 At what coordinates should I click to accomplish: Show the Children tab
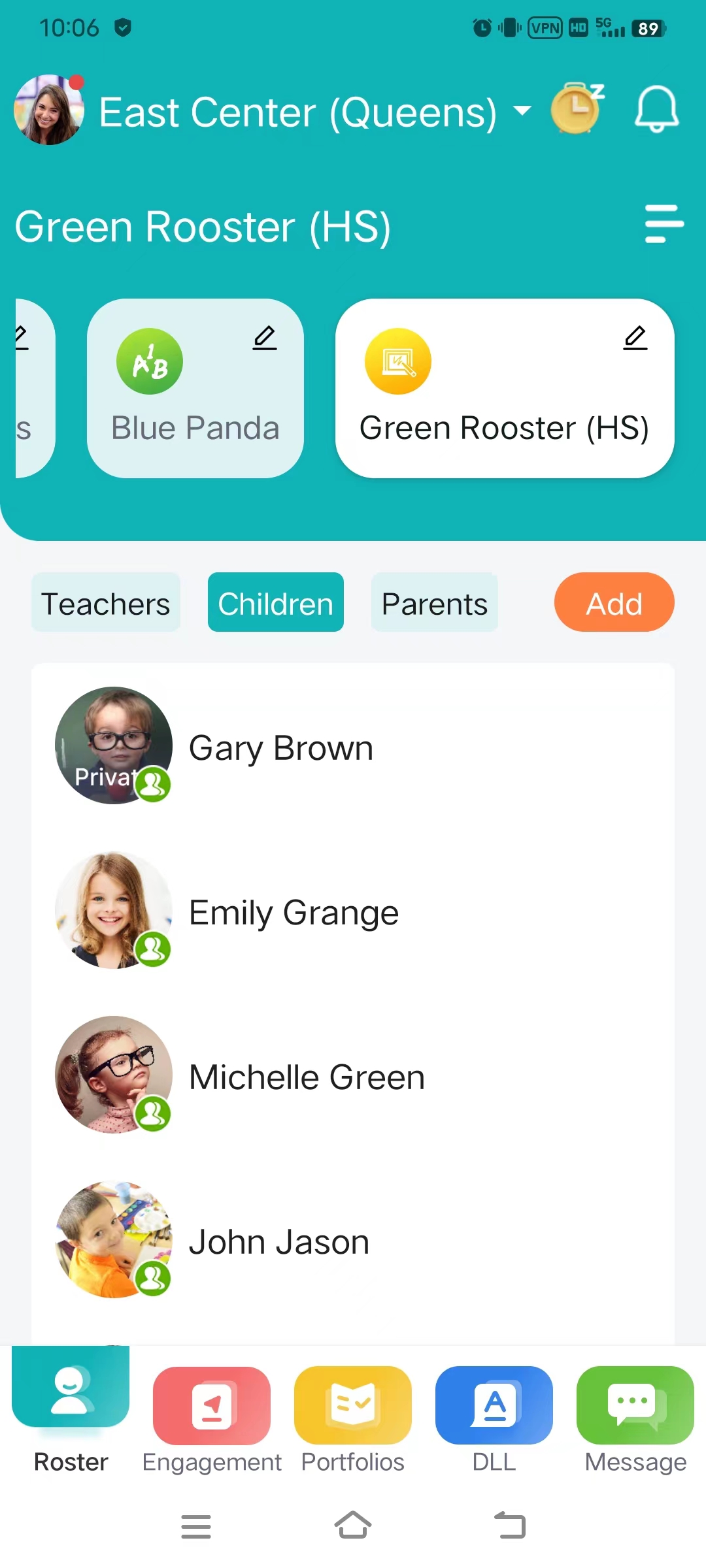pyautogui.click(x=275, y=602)
